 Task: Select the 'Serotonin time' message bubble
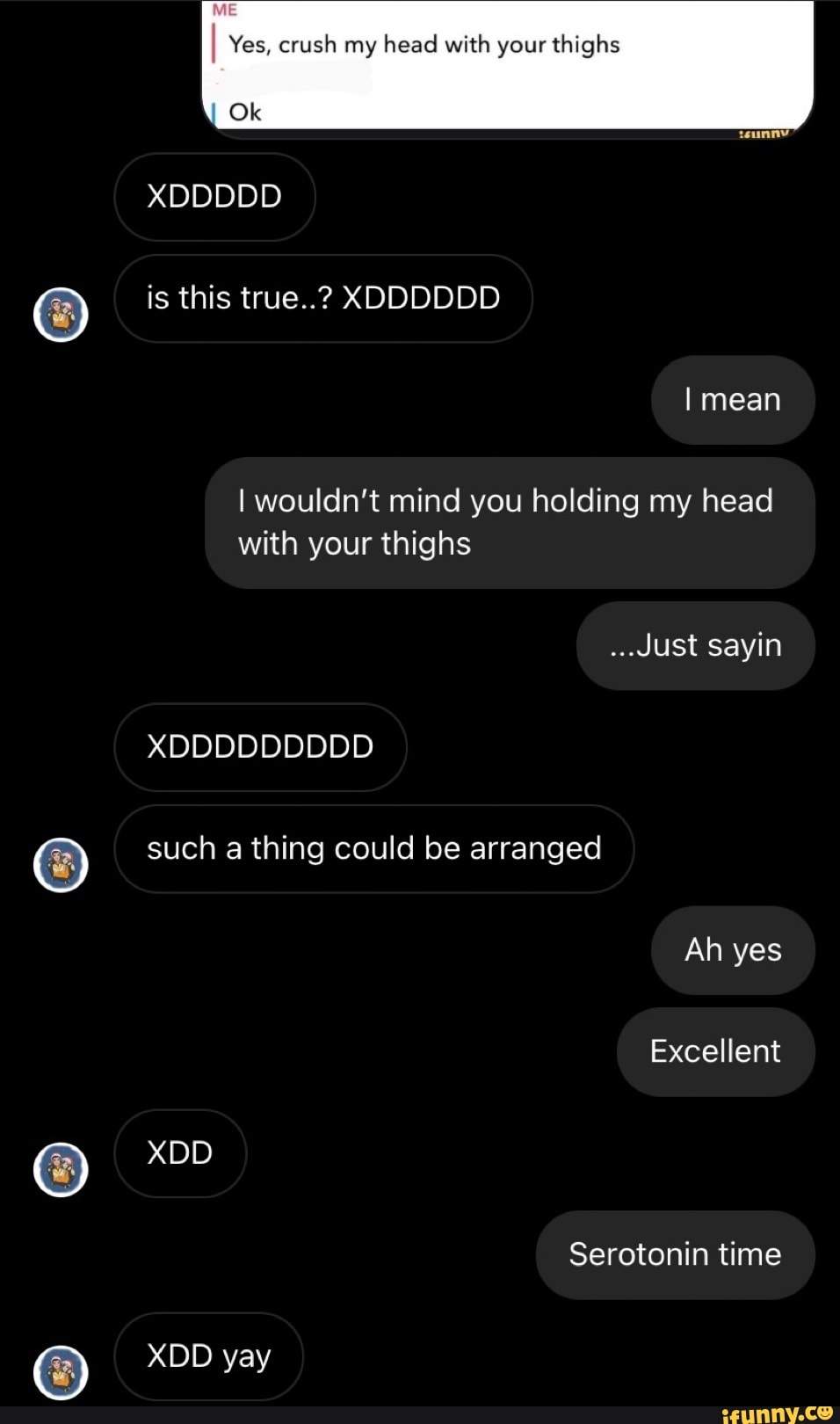coord(674,1255)
